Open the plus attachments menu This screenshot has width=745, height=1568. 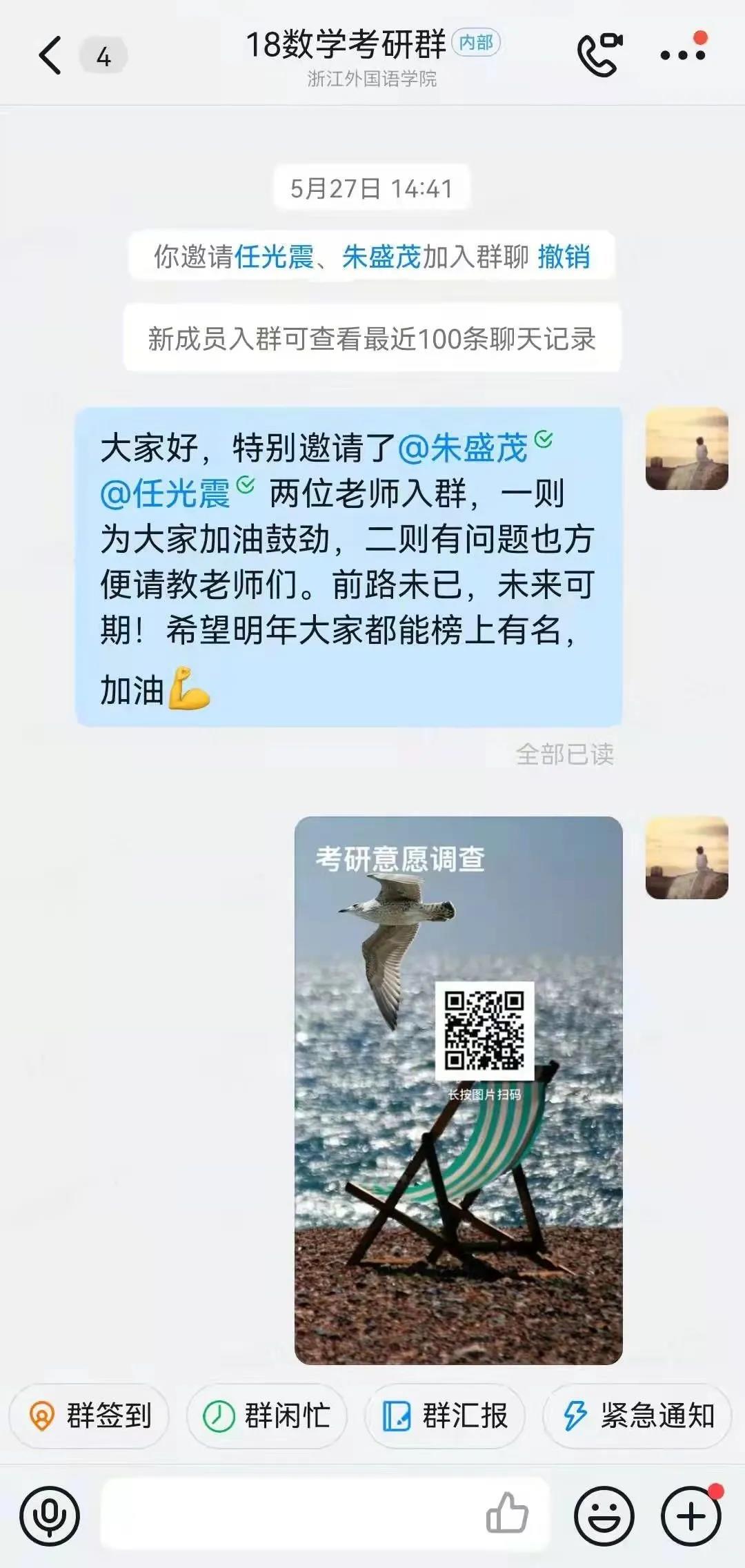point(691,1516)
